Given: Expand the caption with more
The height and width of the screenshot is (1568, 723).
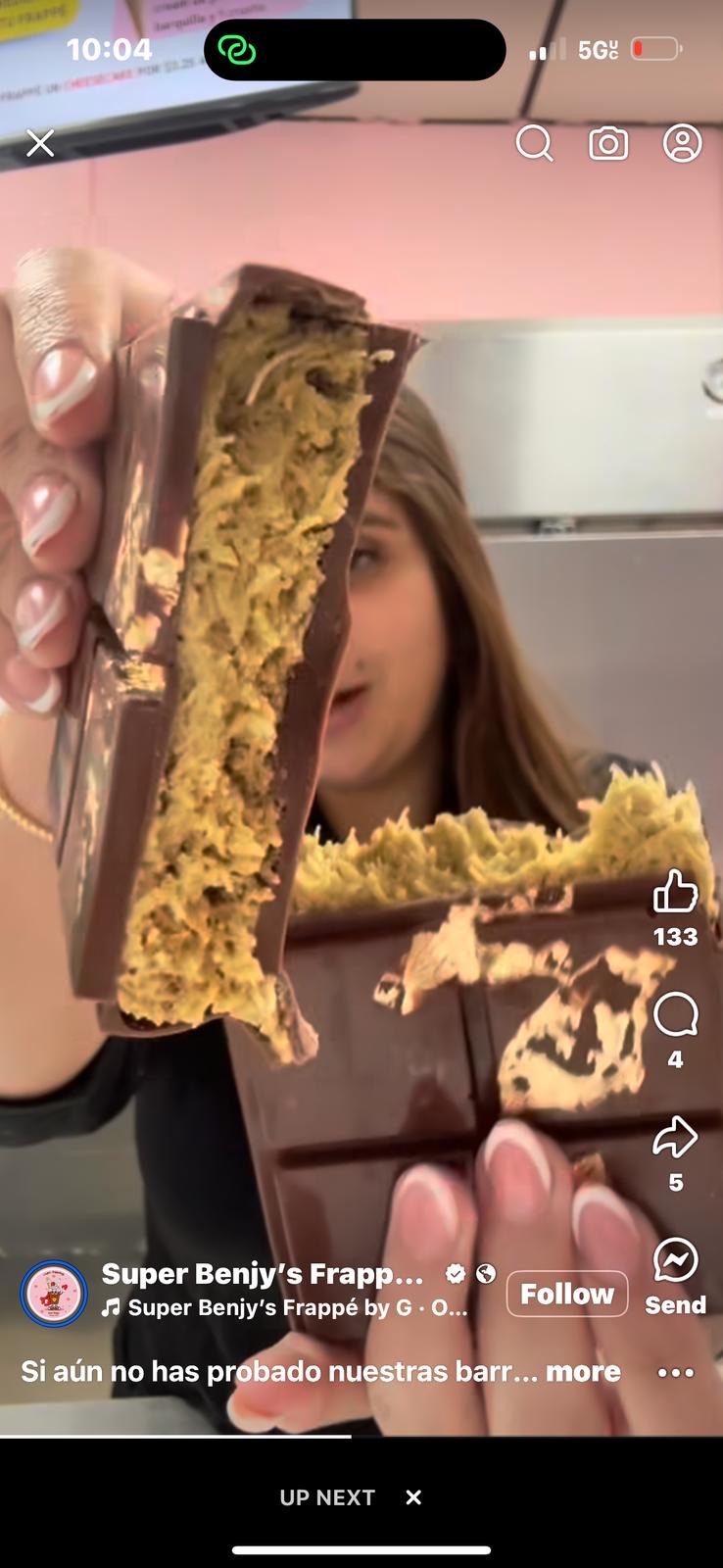Looking at the screenshot, I should tap(583, 1371).
